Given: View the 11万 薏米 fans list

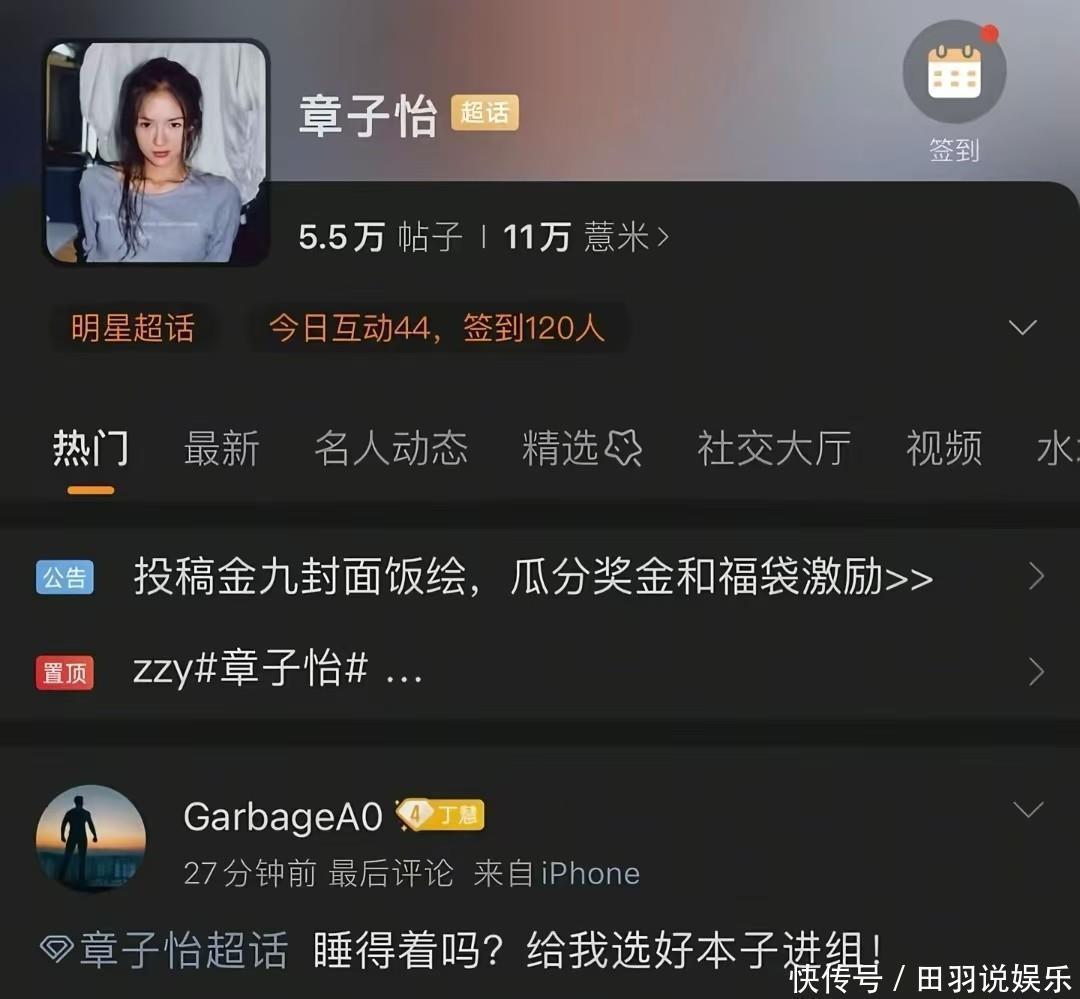Looking at the screenshot, I should [x=585, y=238].
